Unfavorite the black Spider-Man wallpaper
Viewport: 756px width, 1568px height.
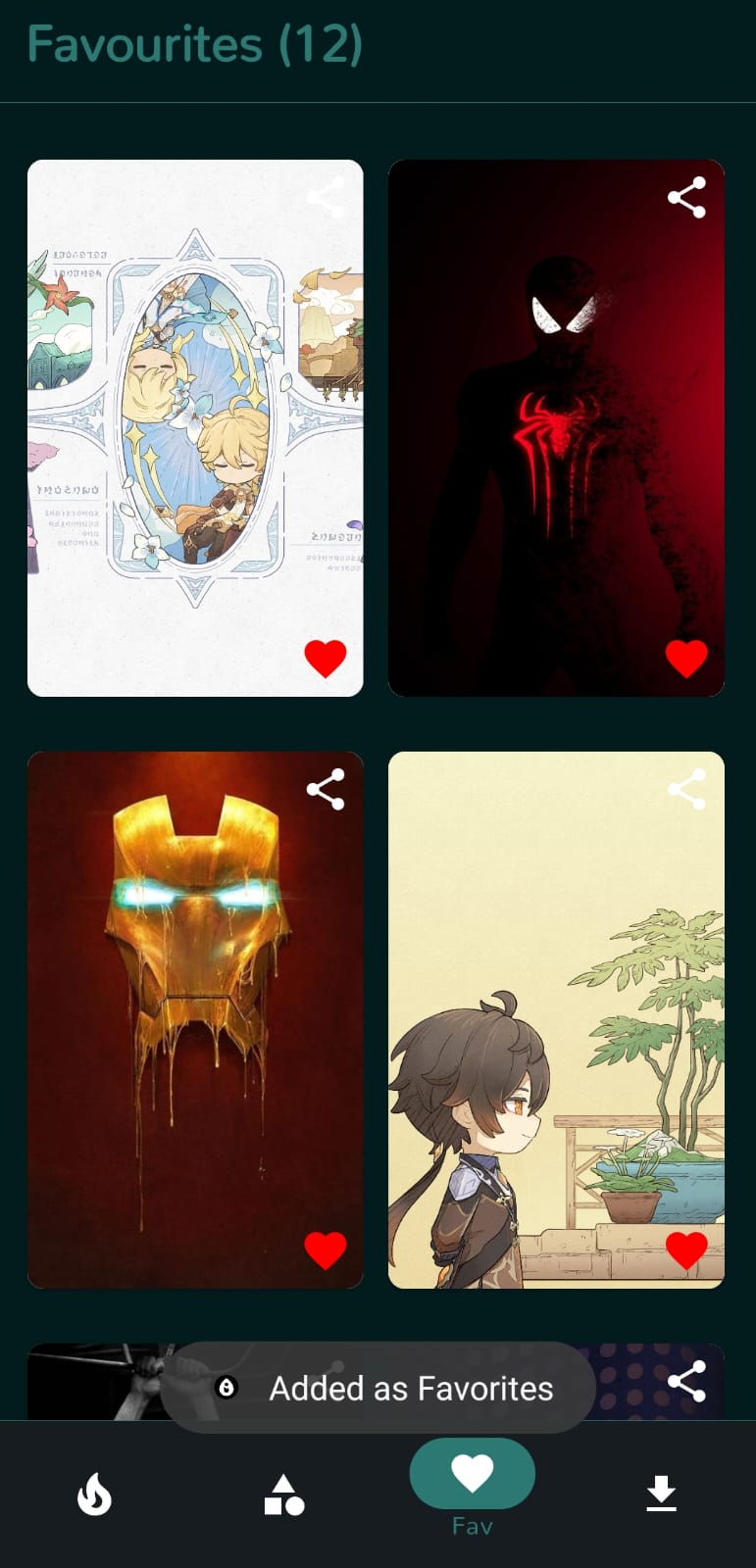coord(686,659)
